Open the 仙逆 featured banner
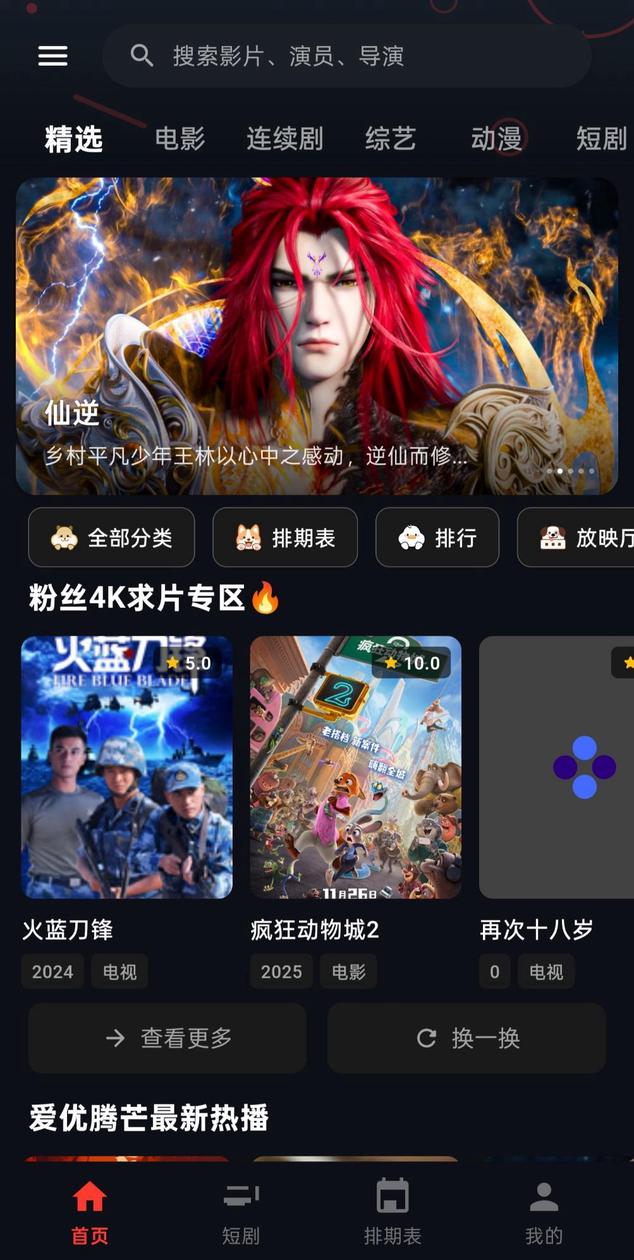 click(x=317, y=335)
